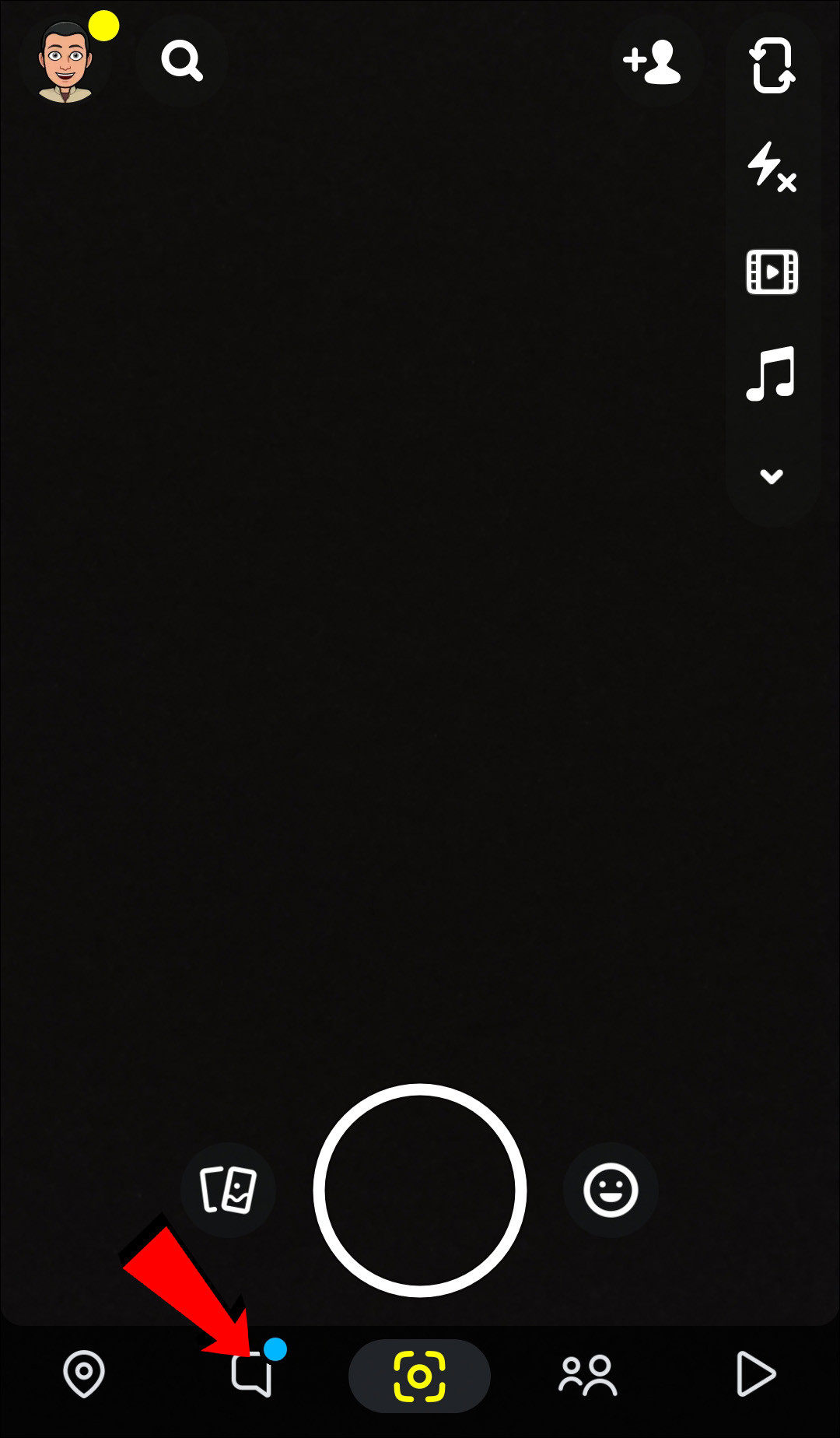Add music to the snap
Image resolution: width=840 pixels, height=1438 pixels.
pyautogui.click(x=772, y=374)
